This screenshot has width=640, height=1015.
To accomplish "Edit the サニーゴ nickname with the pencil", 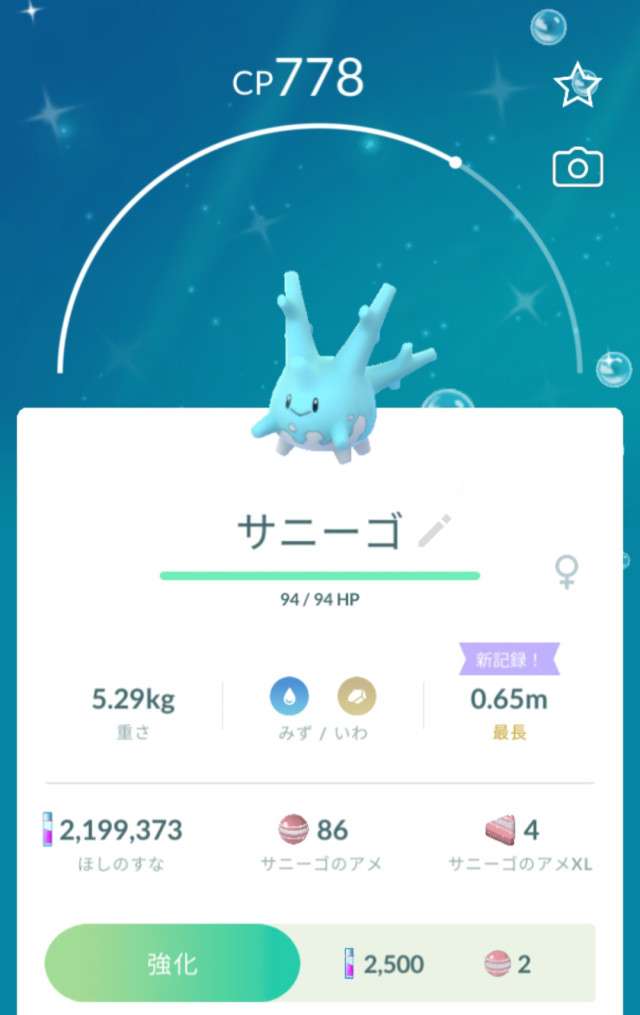I will (434, 531).
